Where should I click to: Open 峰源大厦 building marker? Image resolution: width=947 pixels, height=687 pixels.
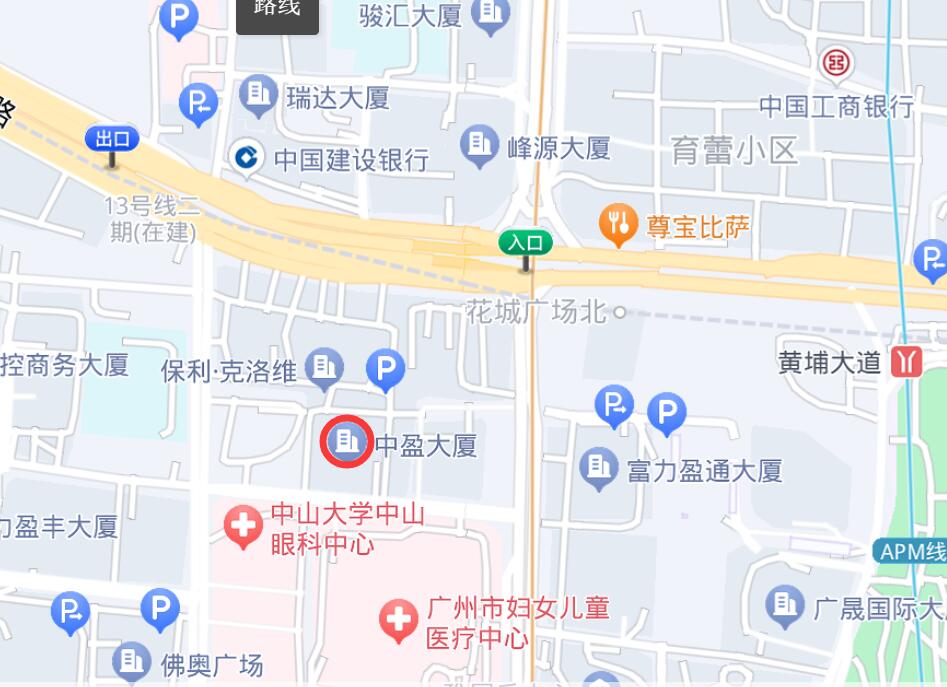(x=480, y=145)
